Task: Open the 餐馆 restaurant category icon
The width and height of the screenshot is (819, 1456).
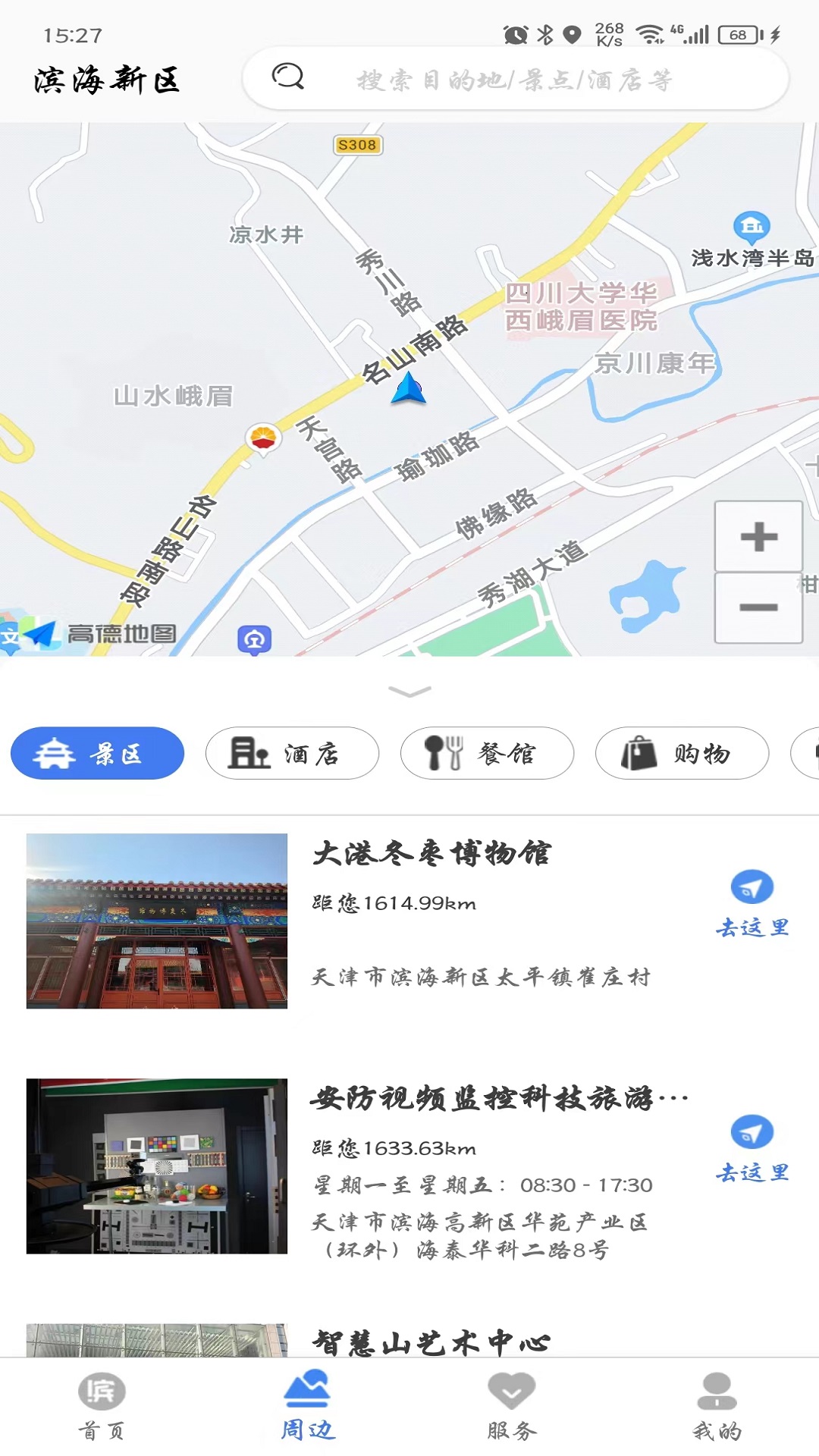Action: [444, 752]
